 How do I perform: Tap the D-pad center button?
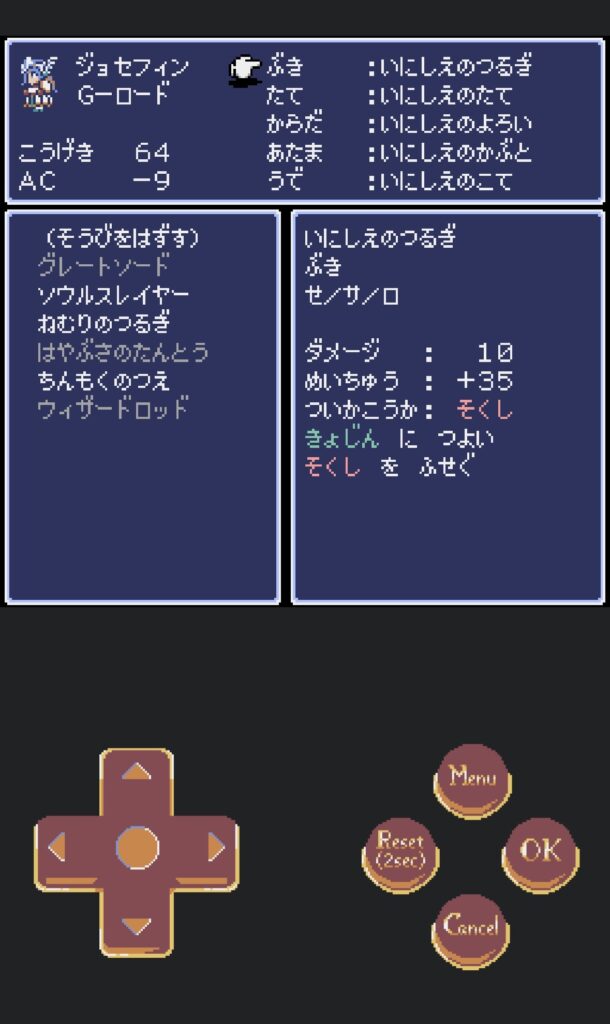tap(137, 848)
